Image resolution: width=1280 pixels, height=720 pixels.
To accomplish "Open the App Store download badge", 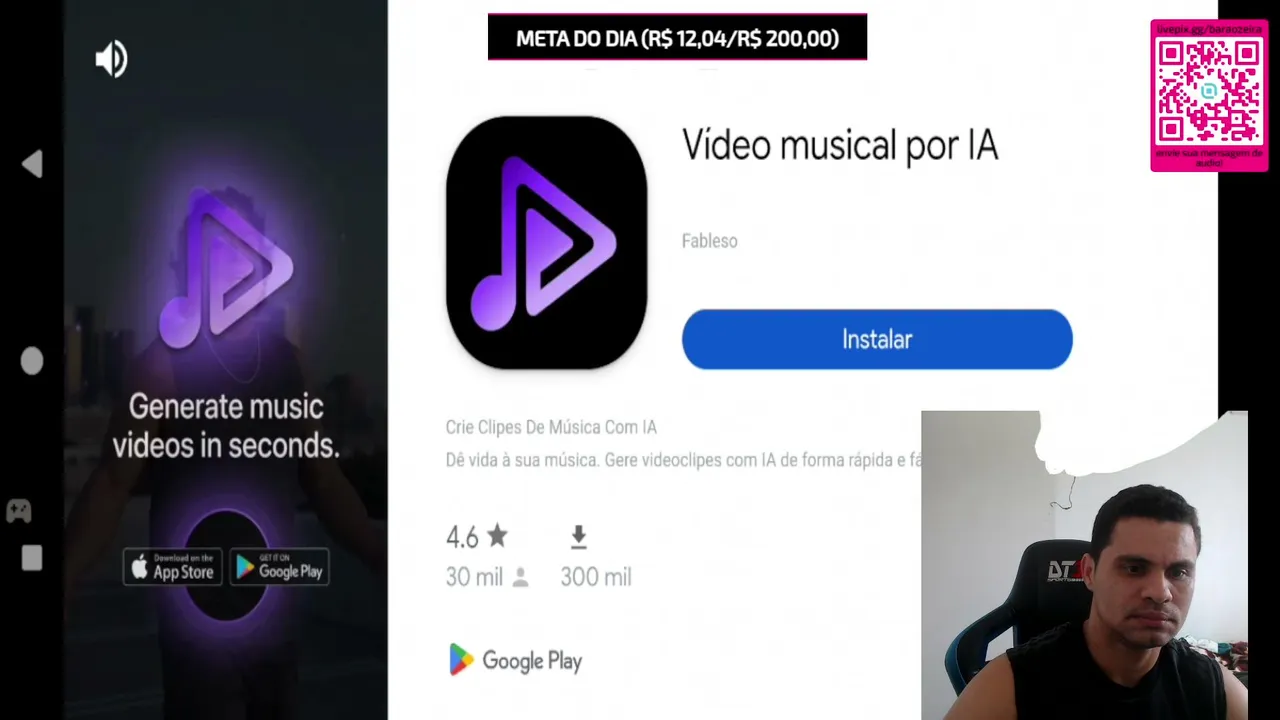I will 172,567.
